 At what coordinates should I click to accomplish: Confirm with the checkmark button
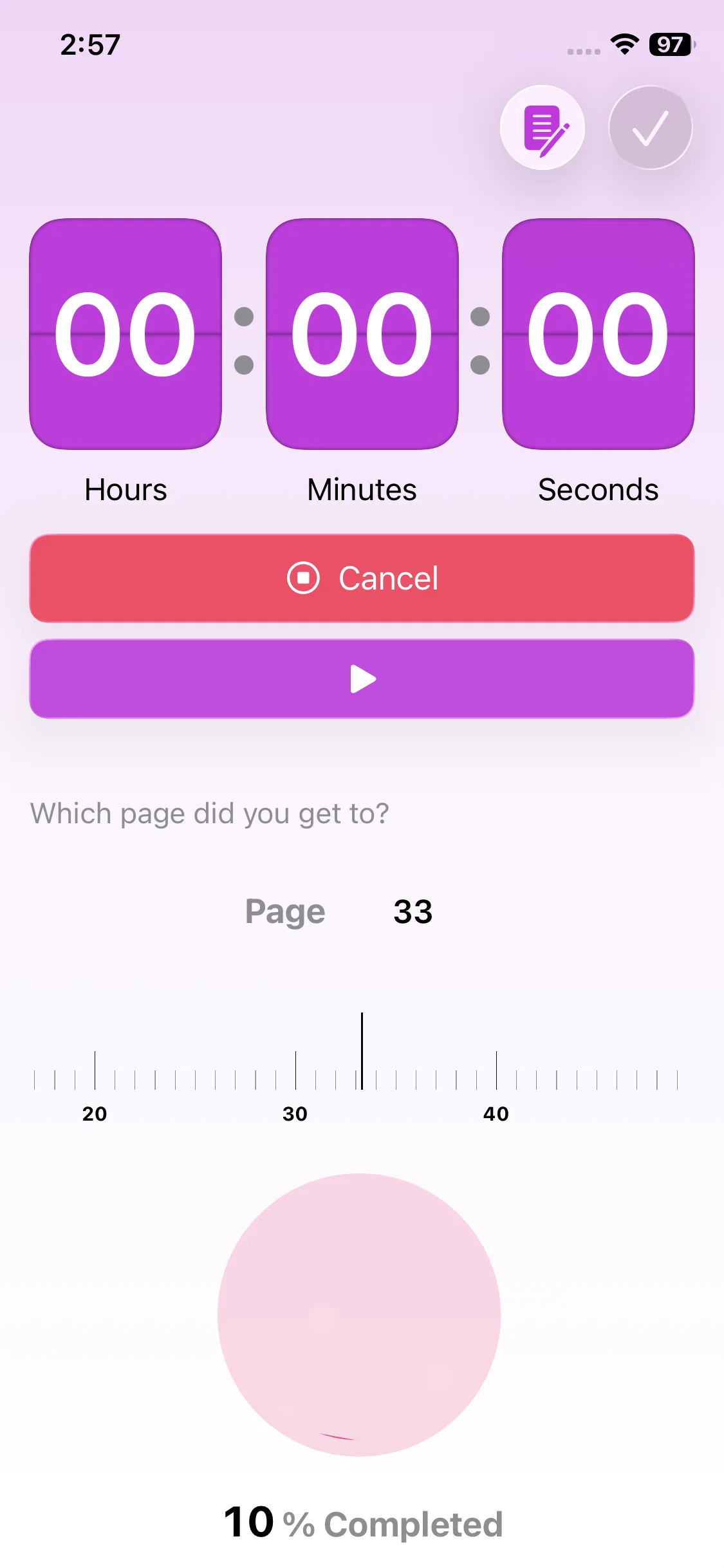(x=650, y=128)
